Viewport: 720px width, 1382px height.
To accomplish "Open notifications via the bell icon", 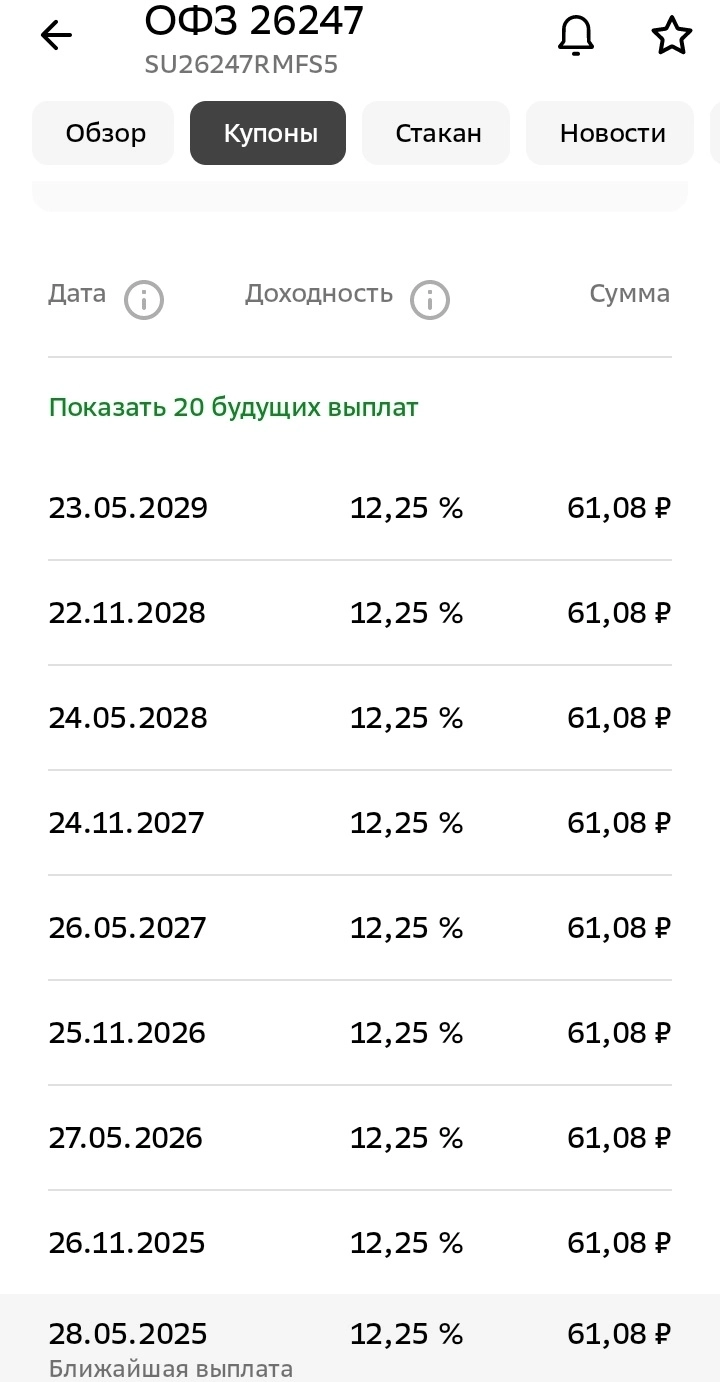I will 575,33.
